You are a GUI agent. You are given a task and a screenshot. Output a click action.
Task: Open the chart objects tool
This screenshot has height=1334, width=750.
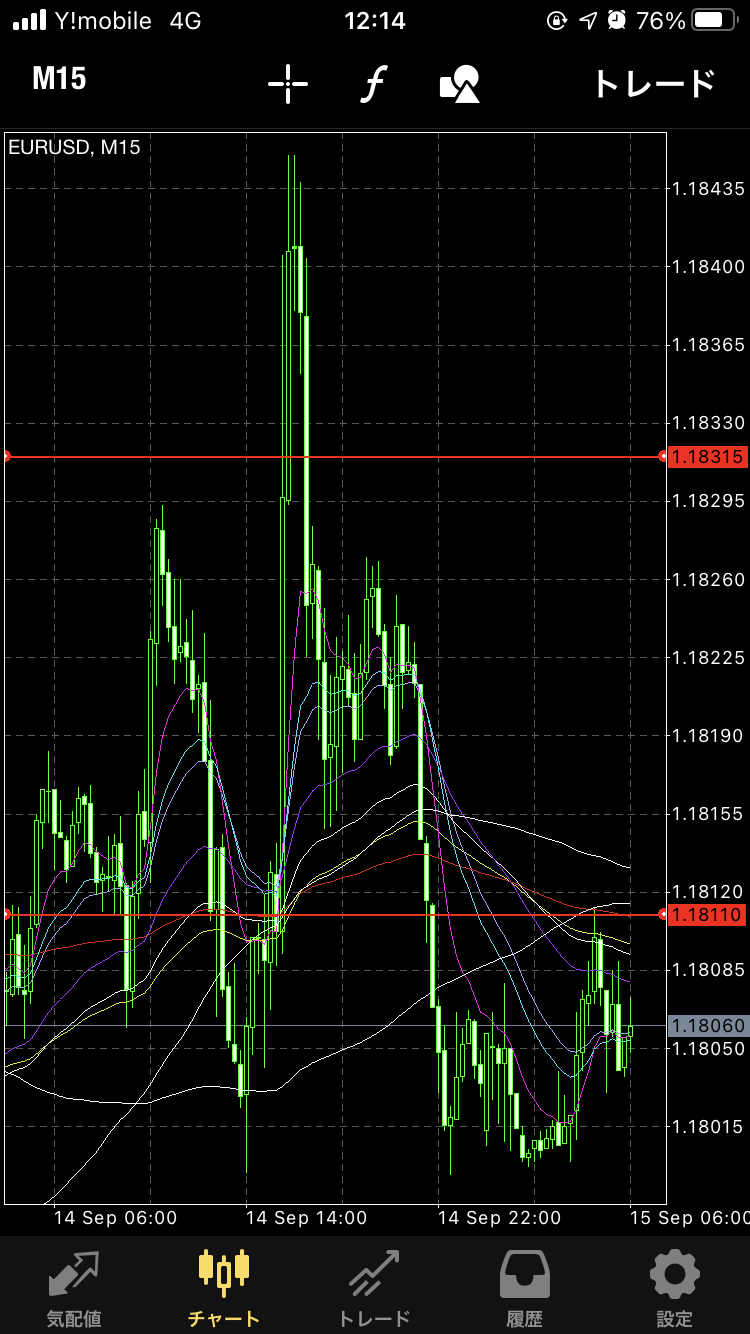click(460, 84)
